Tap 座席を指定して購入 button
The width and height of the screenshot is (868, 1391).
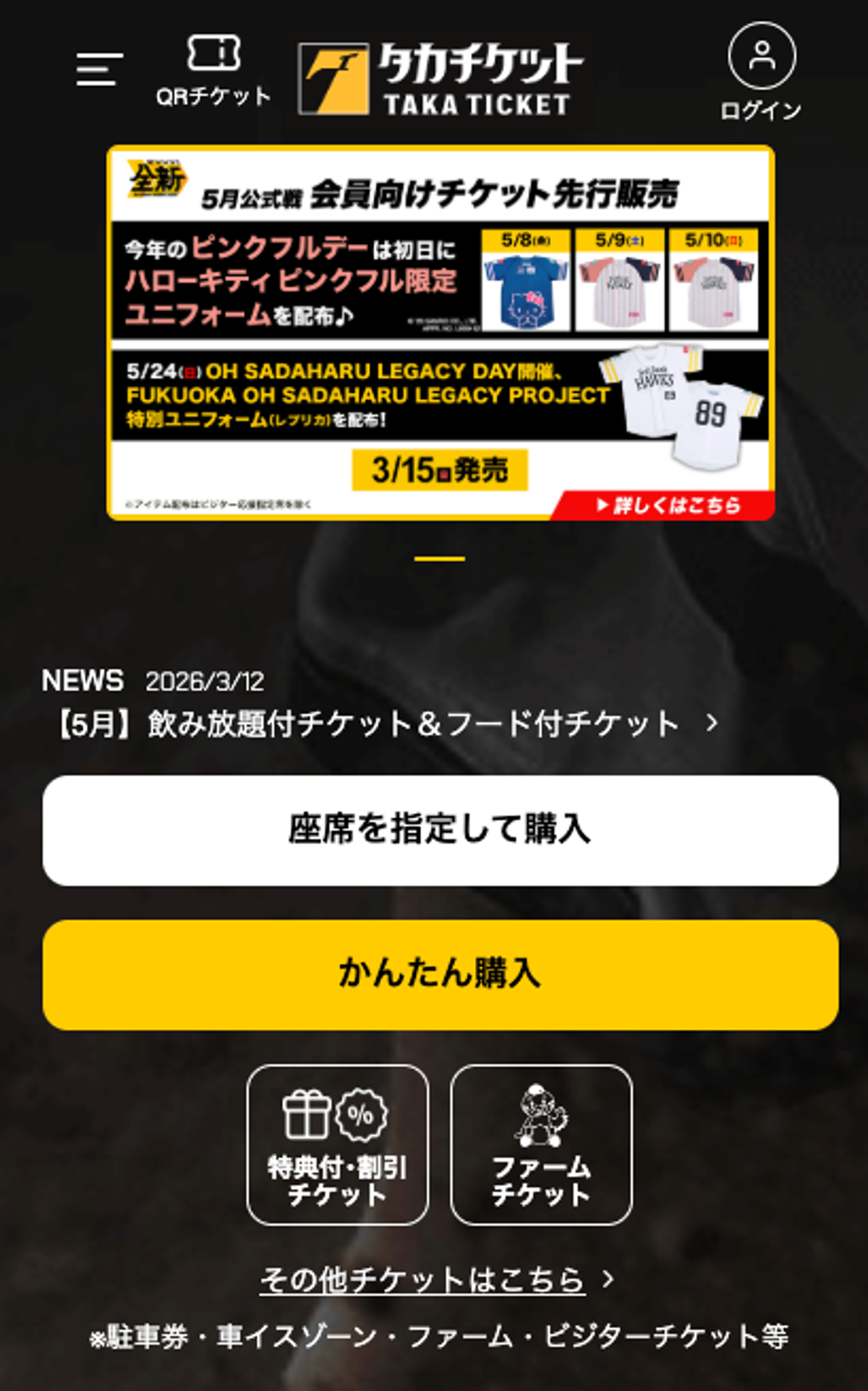pos(441,830)
